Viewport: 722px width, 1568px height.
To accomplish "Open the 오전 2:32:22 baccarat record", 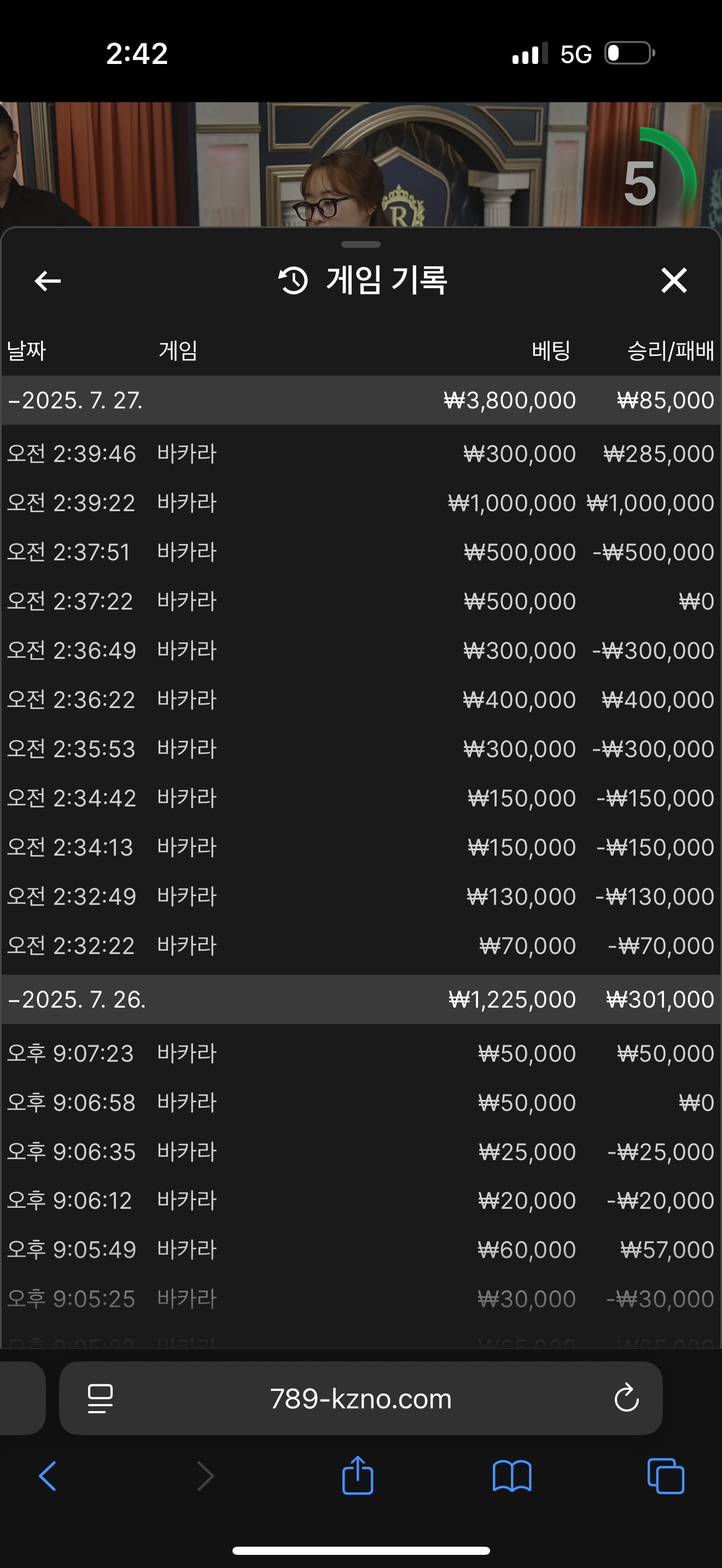I will coord(361,945).
